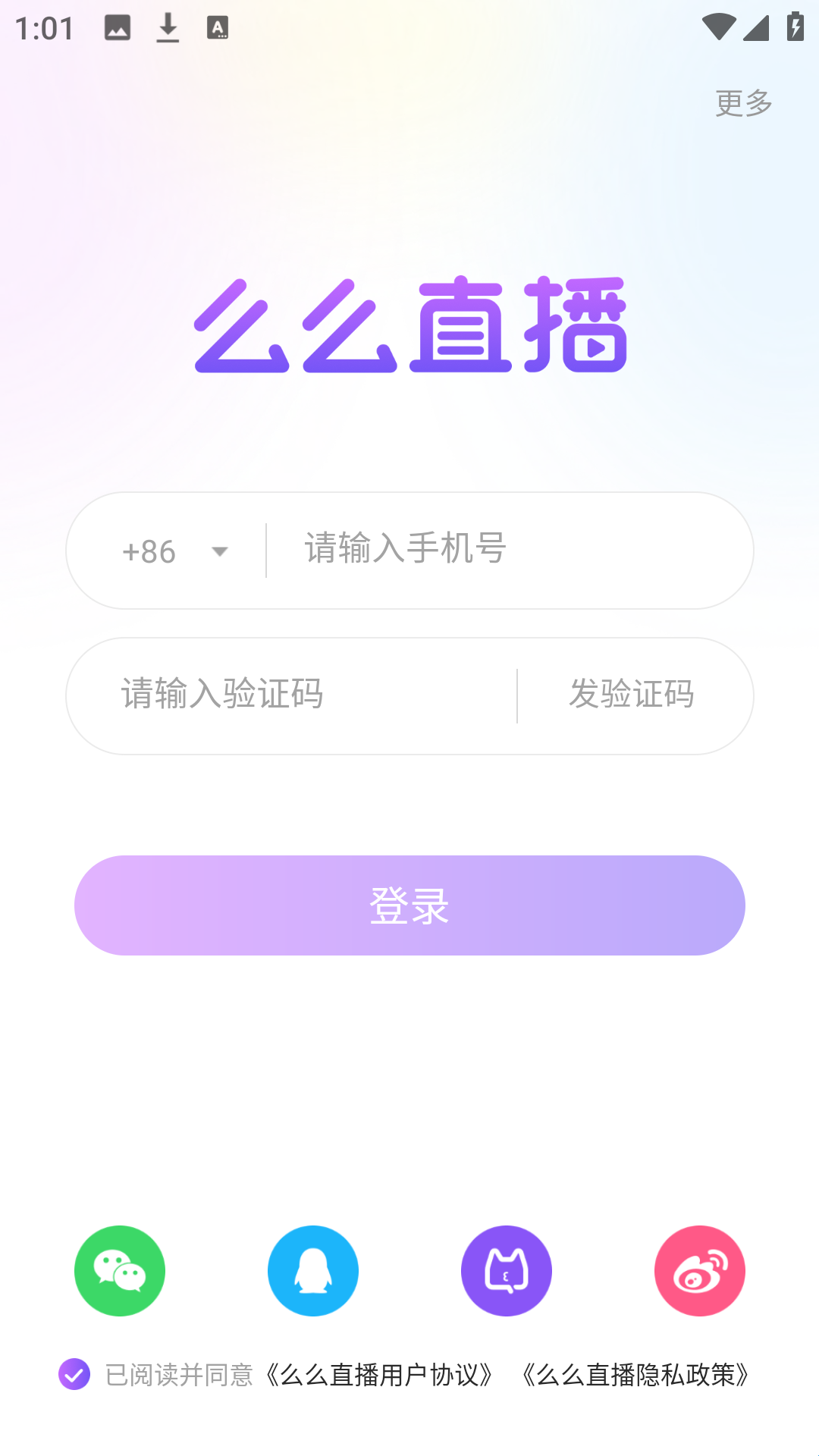Expand the +86 country code dropdown

point(176,551)
